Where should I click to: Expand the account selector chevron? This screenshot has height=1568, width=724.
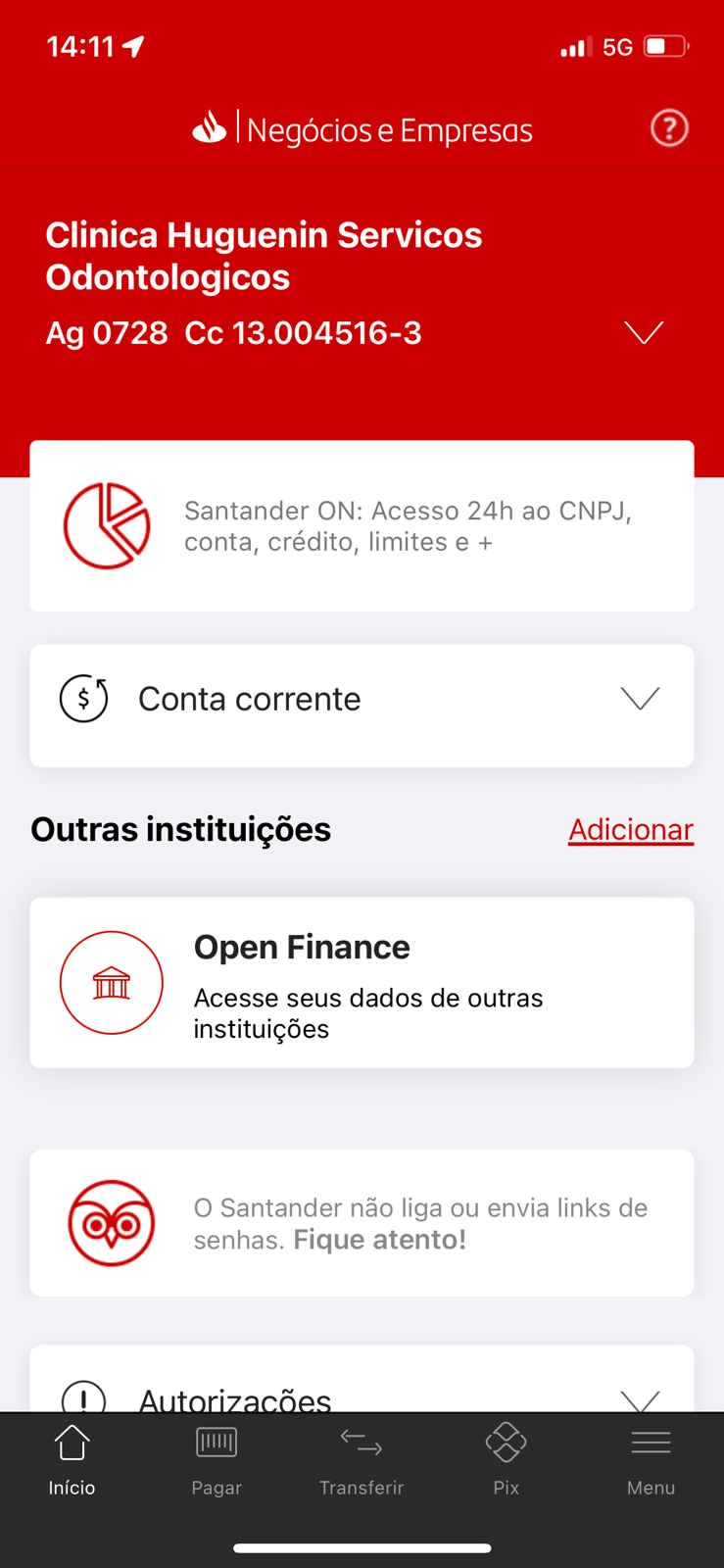[x=644, y=333]
